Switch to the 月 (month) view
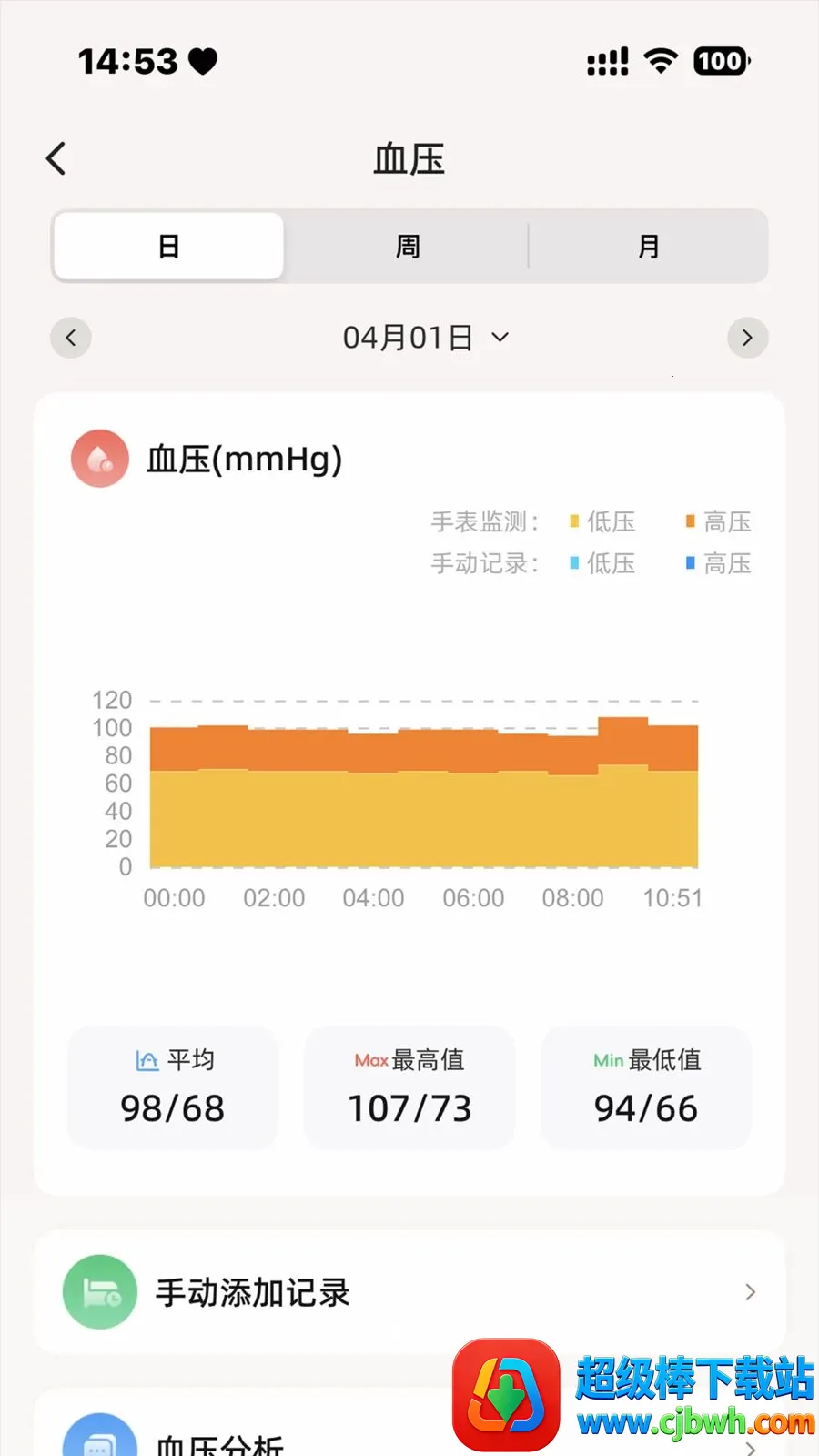 click(648, 246)
